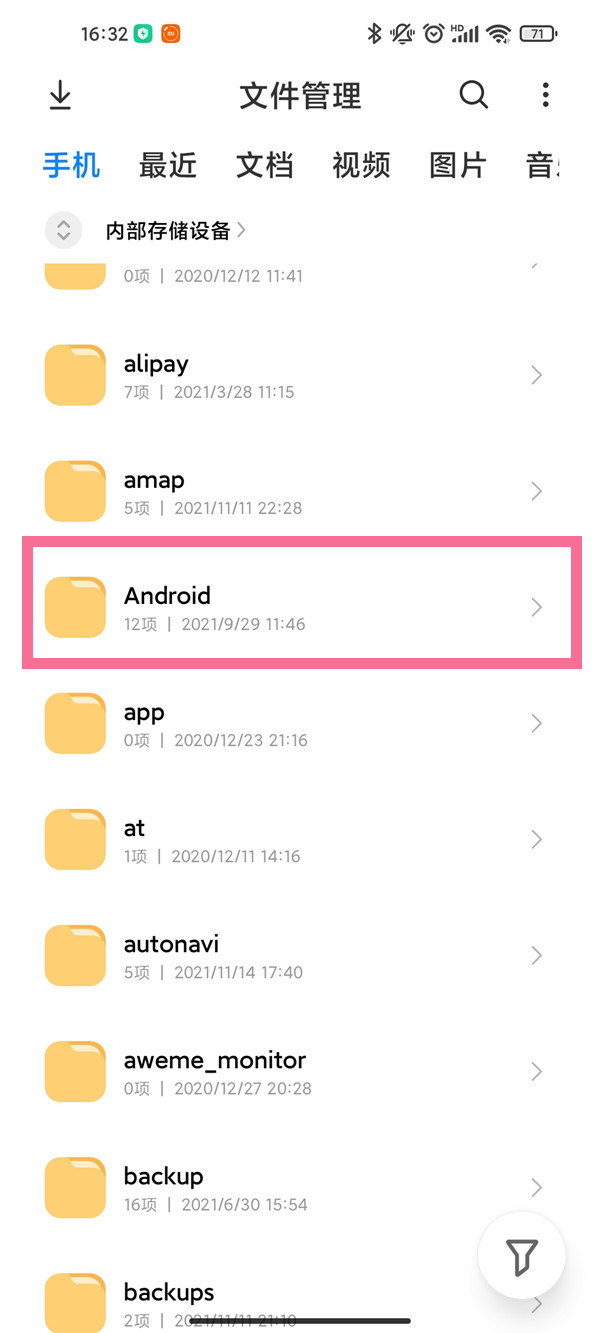Switch to the 视频 tab
Viewport: 600px width, 1333px height.
coord(361,165)
